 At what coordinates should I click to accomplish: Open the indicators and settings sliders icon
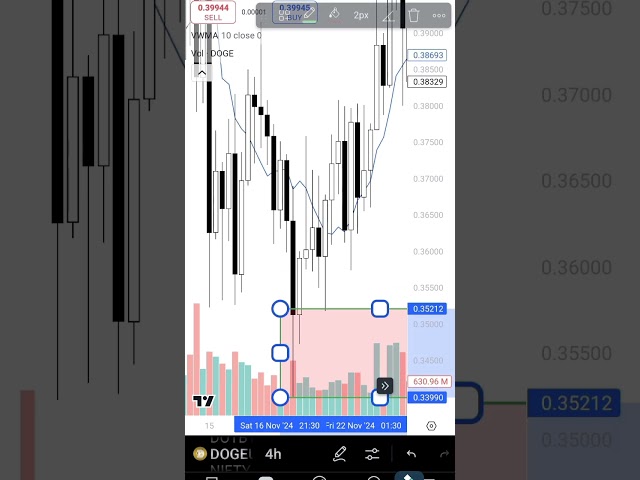[372, 453]
